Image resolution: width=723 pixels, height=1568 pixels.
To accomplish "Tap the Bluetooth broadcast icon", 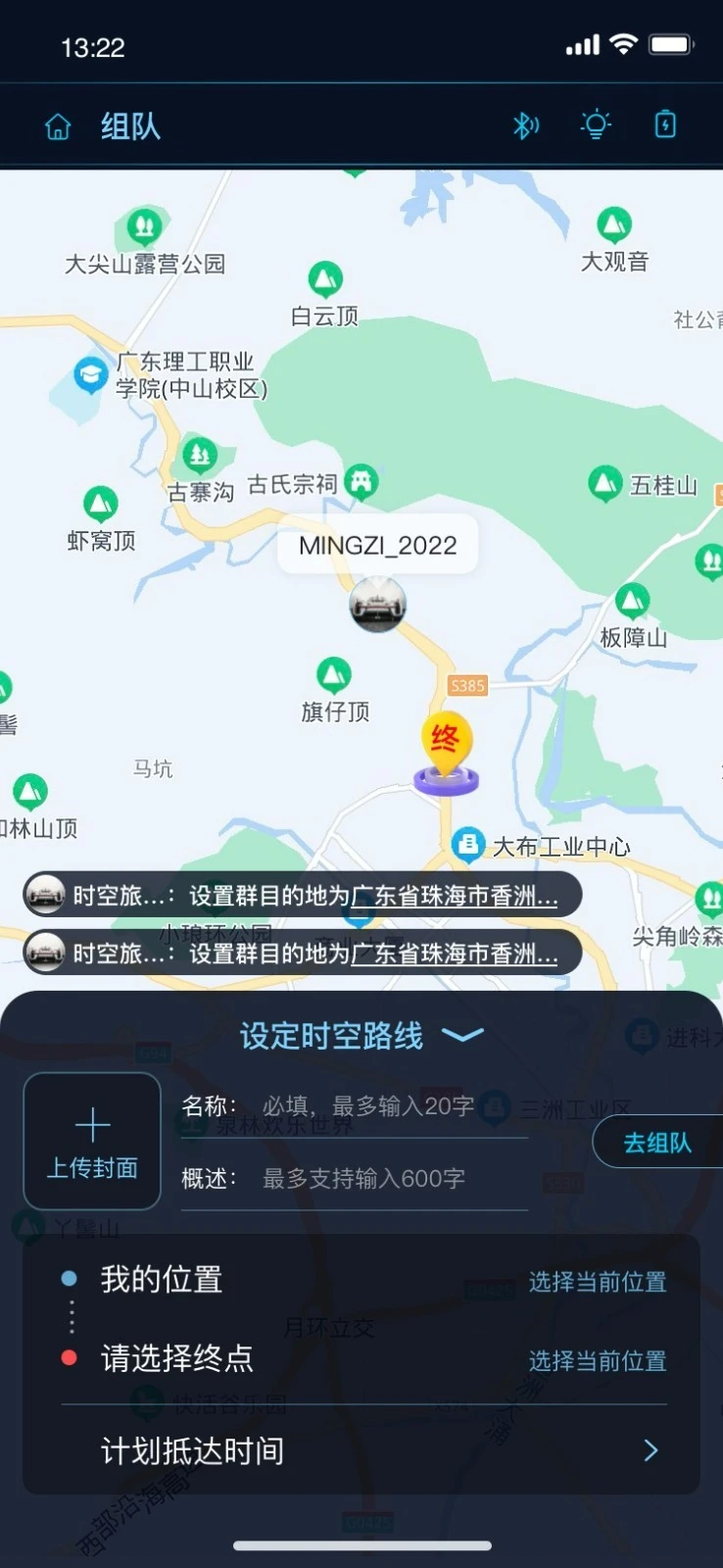I will tap(525, 124).
